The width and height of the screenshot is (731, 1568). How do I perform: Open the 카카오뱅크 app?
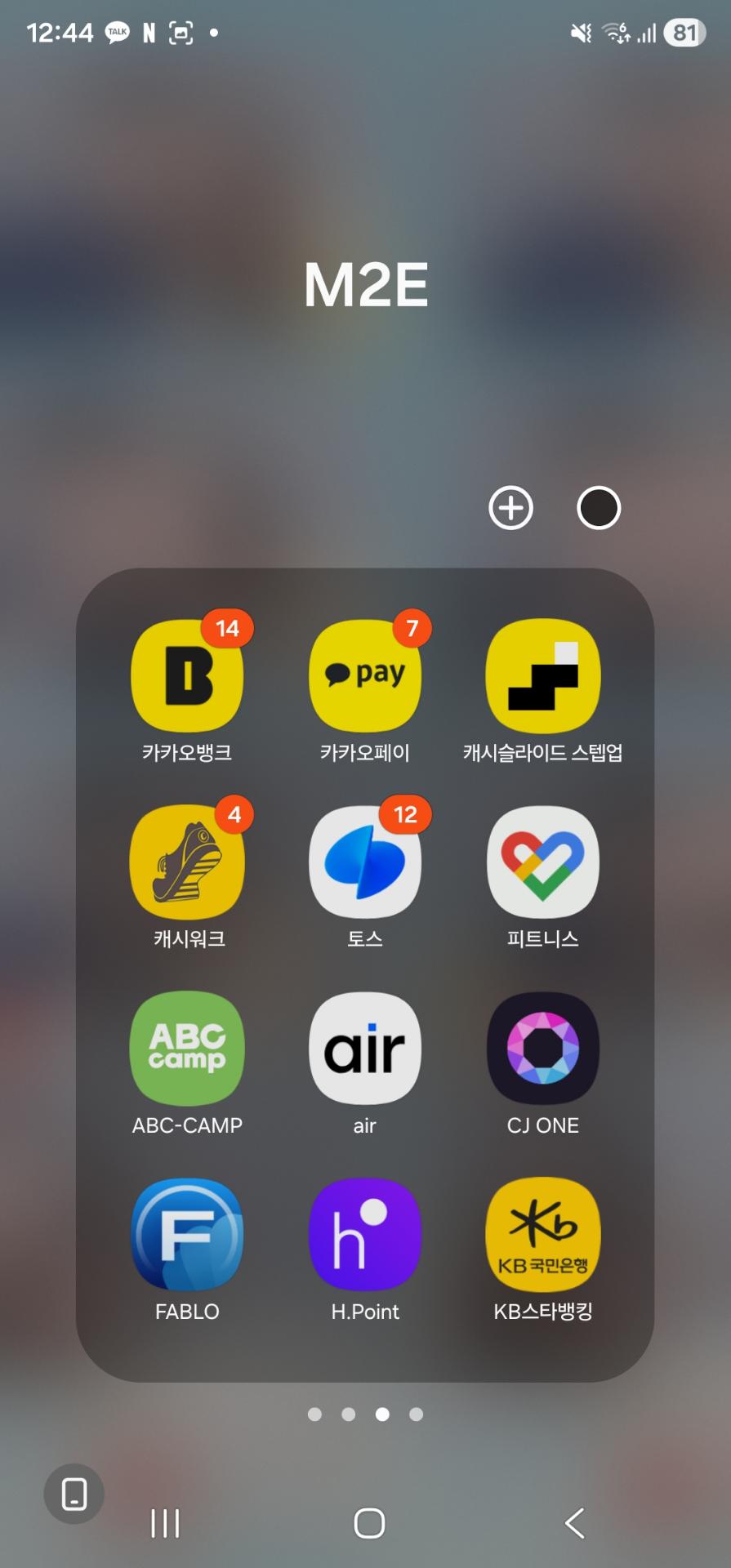[187, 676]
